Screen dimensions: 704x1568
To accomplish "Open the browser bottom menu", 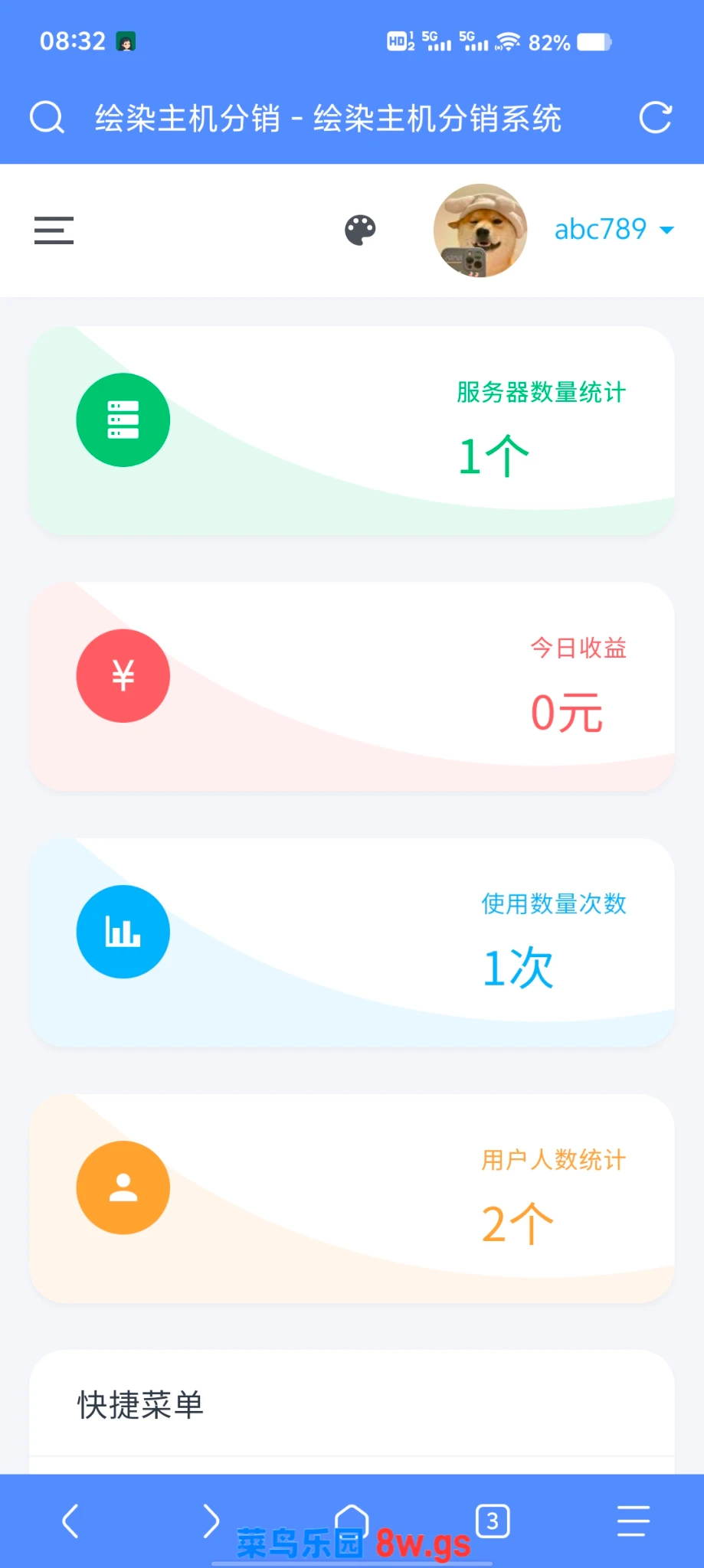I will [634, 1521].
